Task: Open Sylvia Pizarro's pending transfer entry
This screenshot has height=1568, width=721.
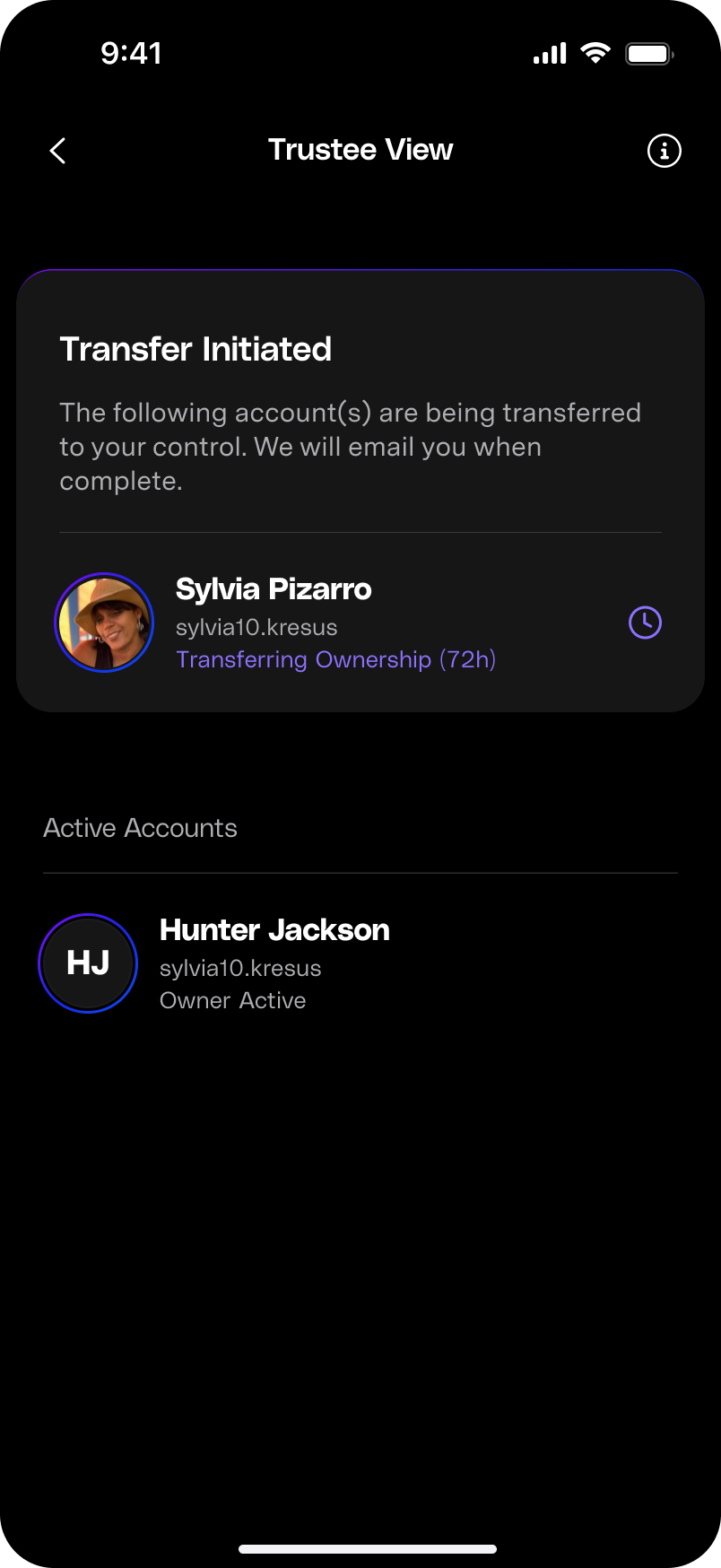Action: point(359,622)
